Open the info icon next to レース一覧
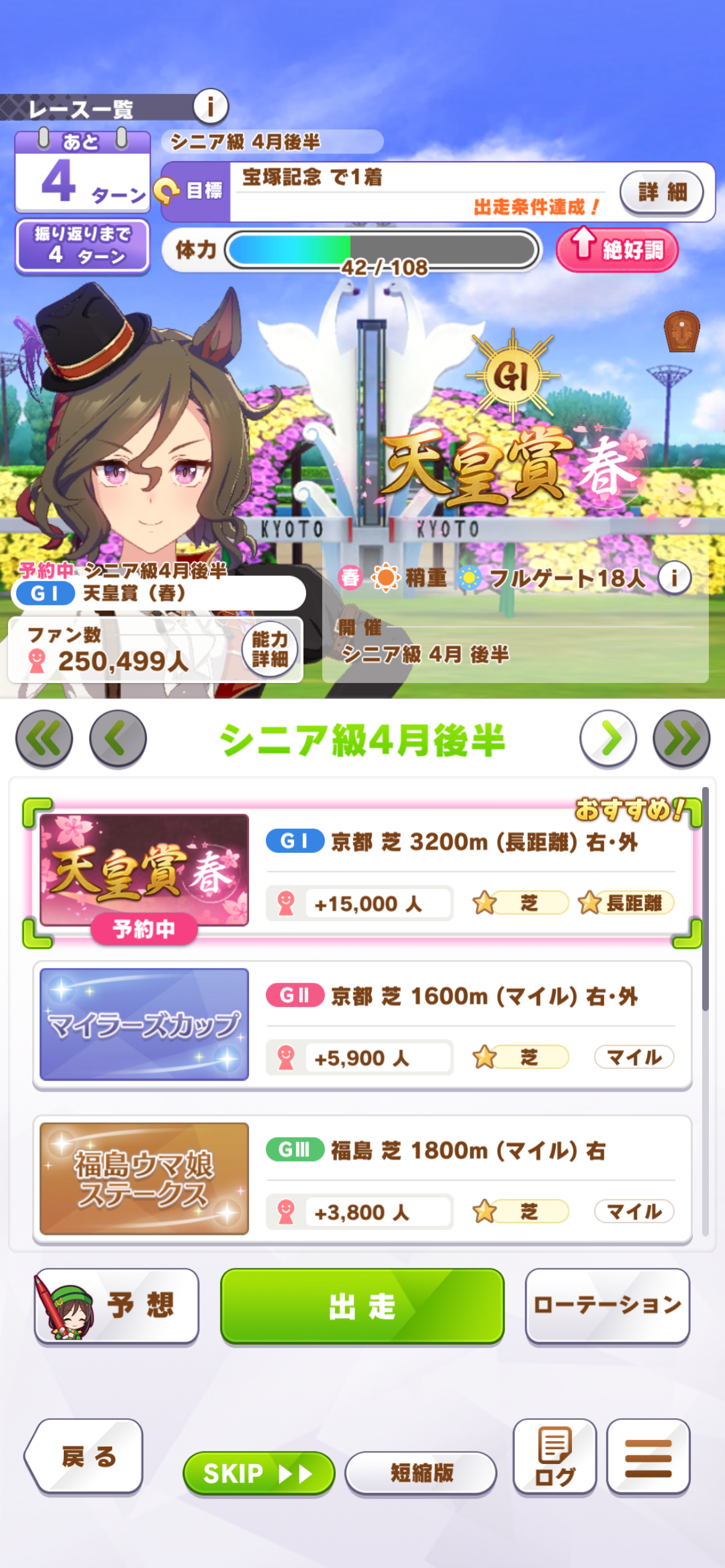This screenshot has width=725, height=1568. (x=211, y=107)
